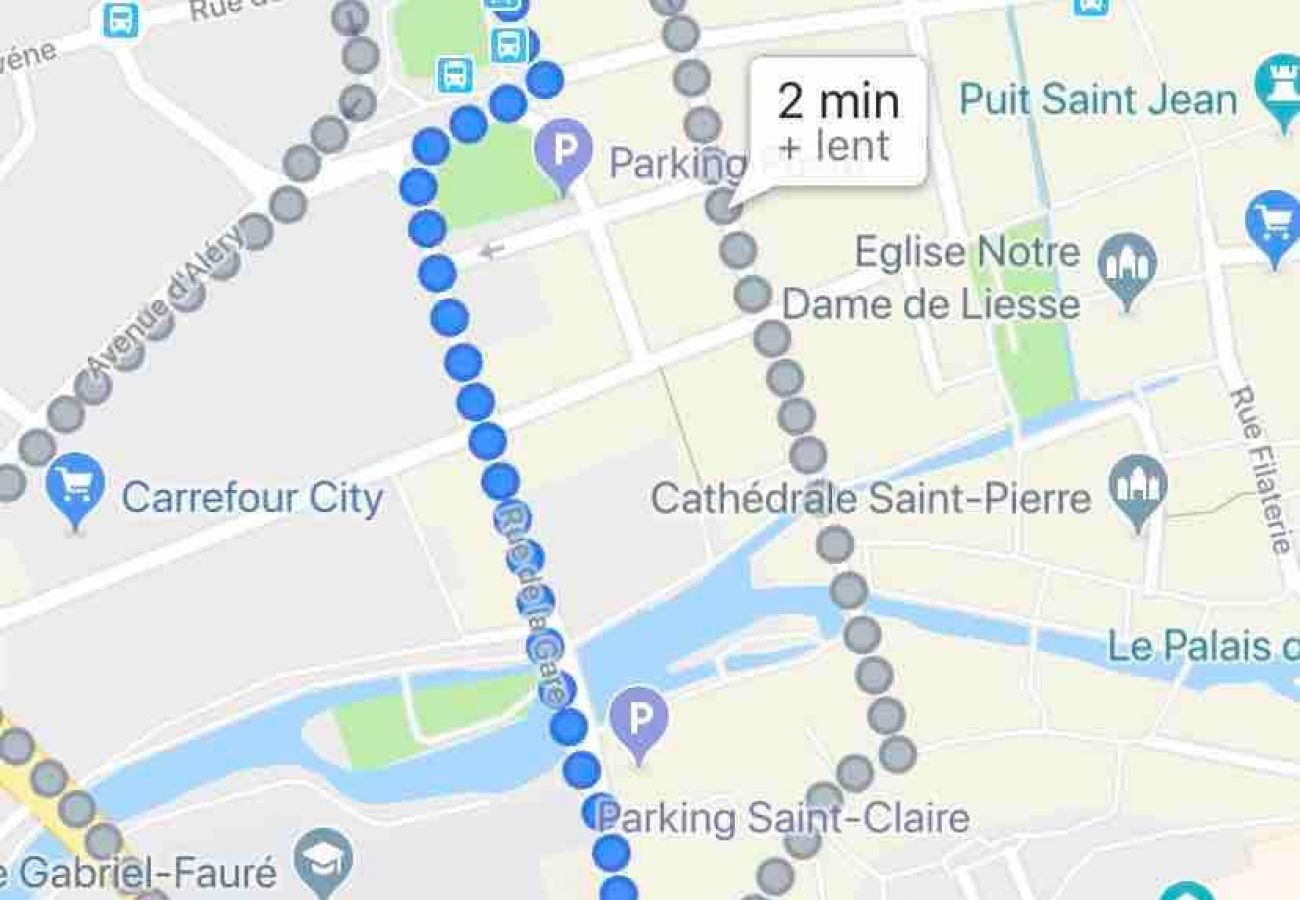Select the alternate route labeled 2 min + lent
The width and height of the screenshot is (1300, 900).
[x=838, y=122]
